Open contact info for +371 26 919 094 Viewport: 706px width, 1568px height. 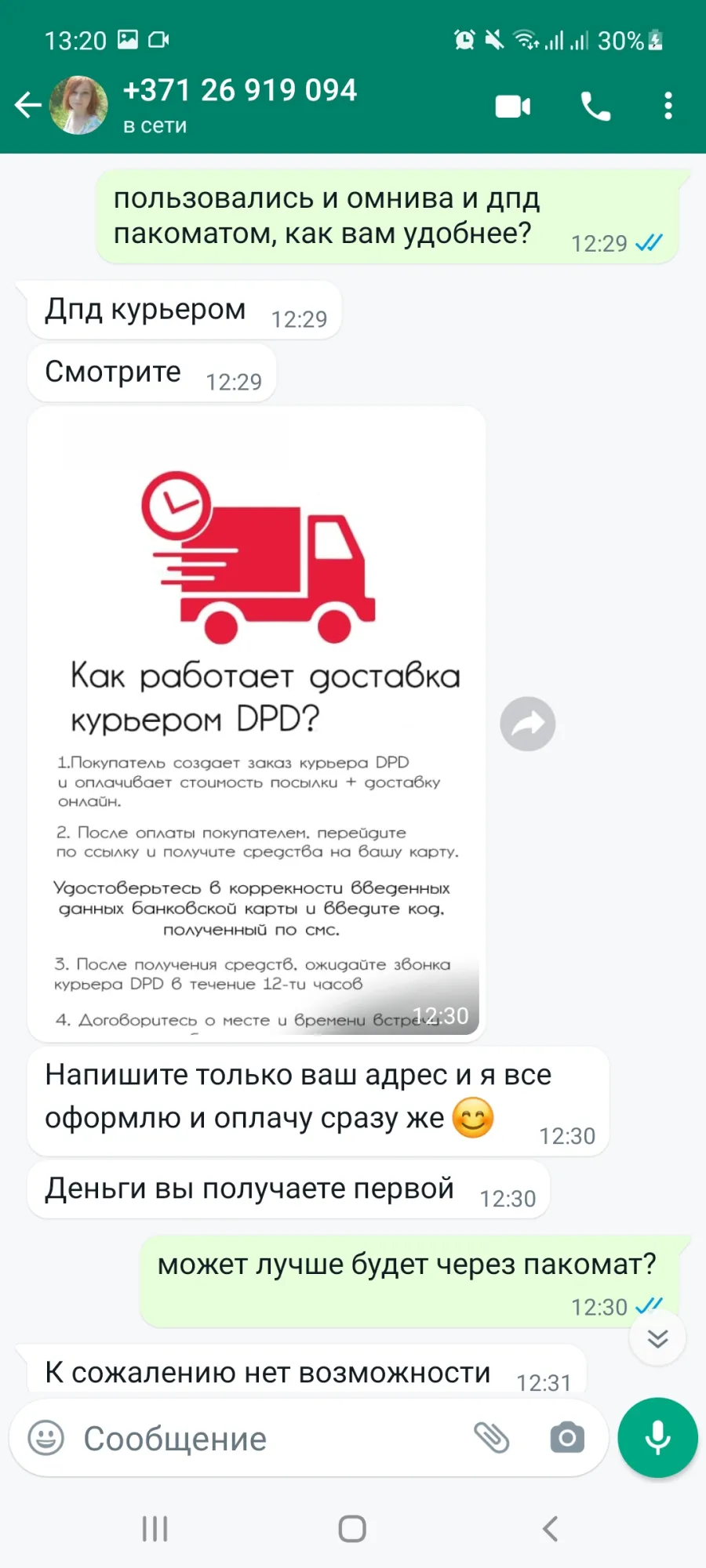coord(240,105)
